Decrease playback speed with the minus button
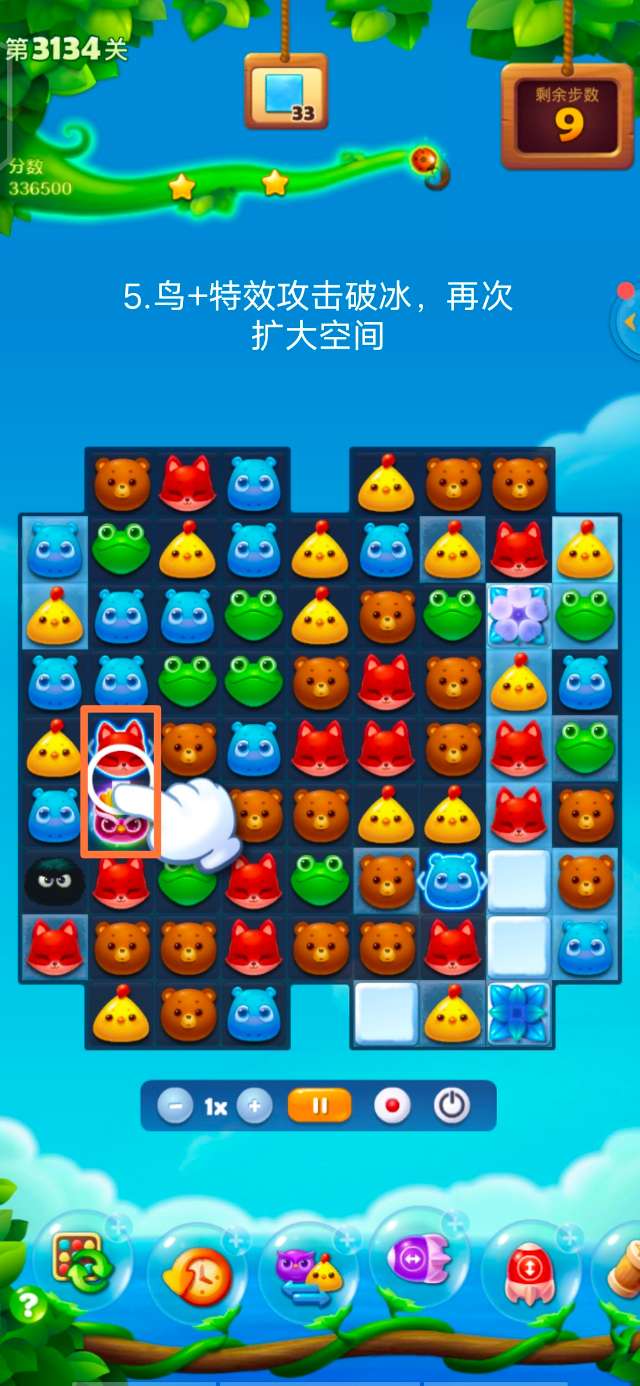Screen dimensions: 640x1386 (x=176, y=1107)
